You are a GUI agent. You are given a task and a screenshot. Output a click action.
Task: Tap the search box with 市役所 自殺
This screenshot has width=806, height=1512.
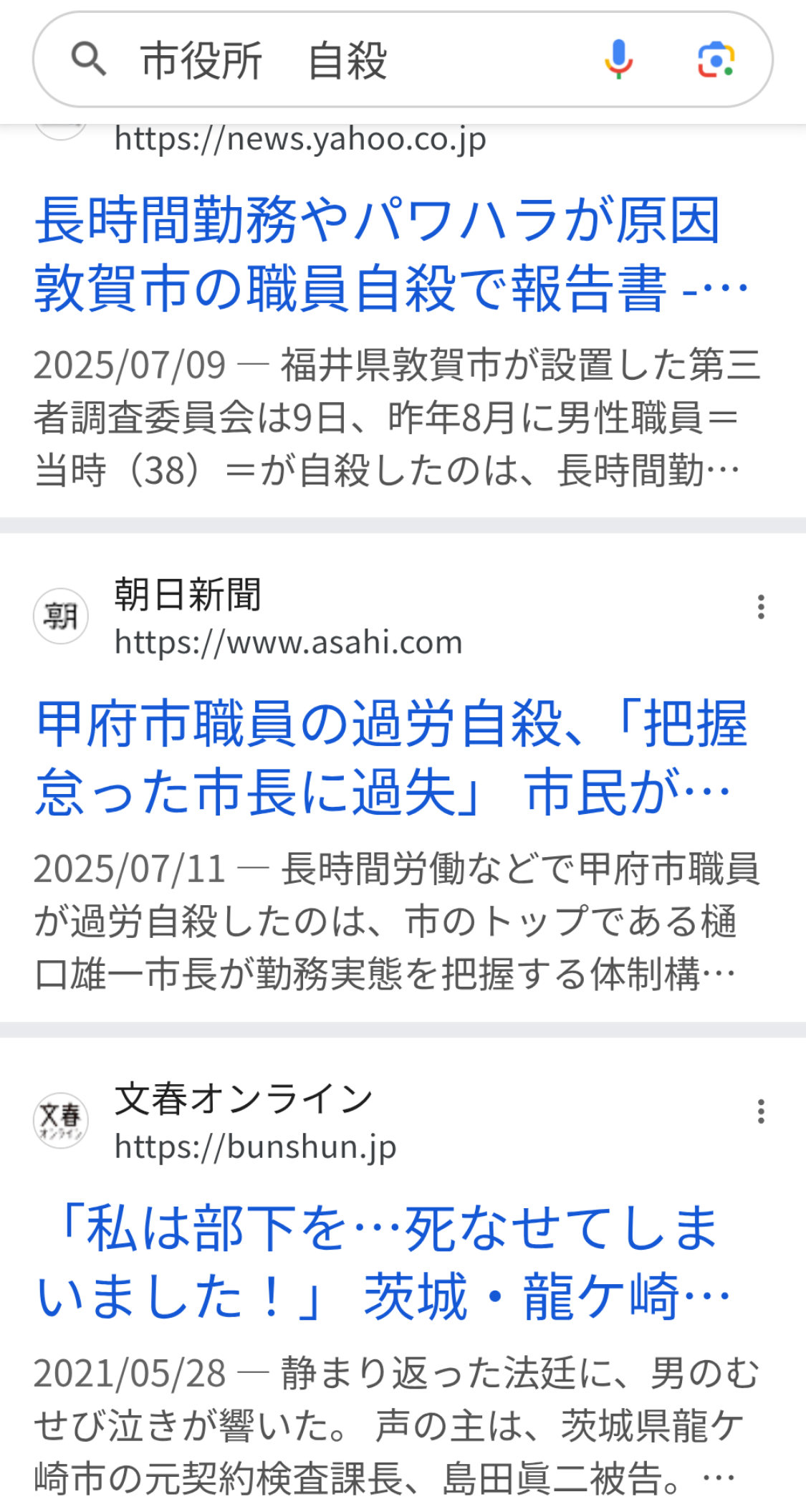pos(344,60)
